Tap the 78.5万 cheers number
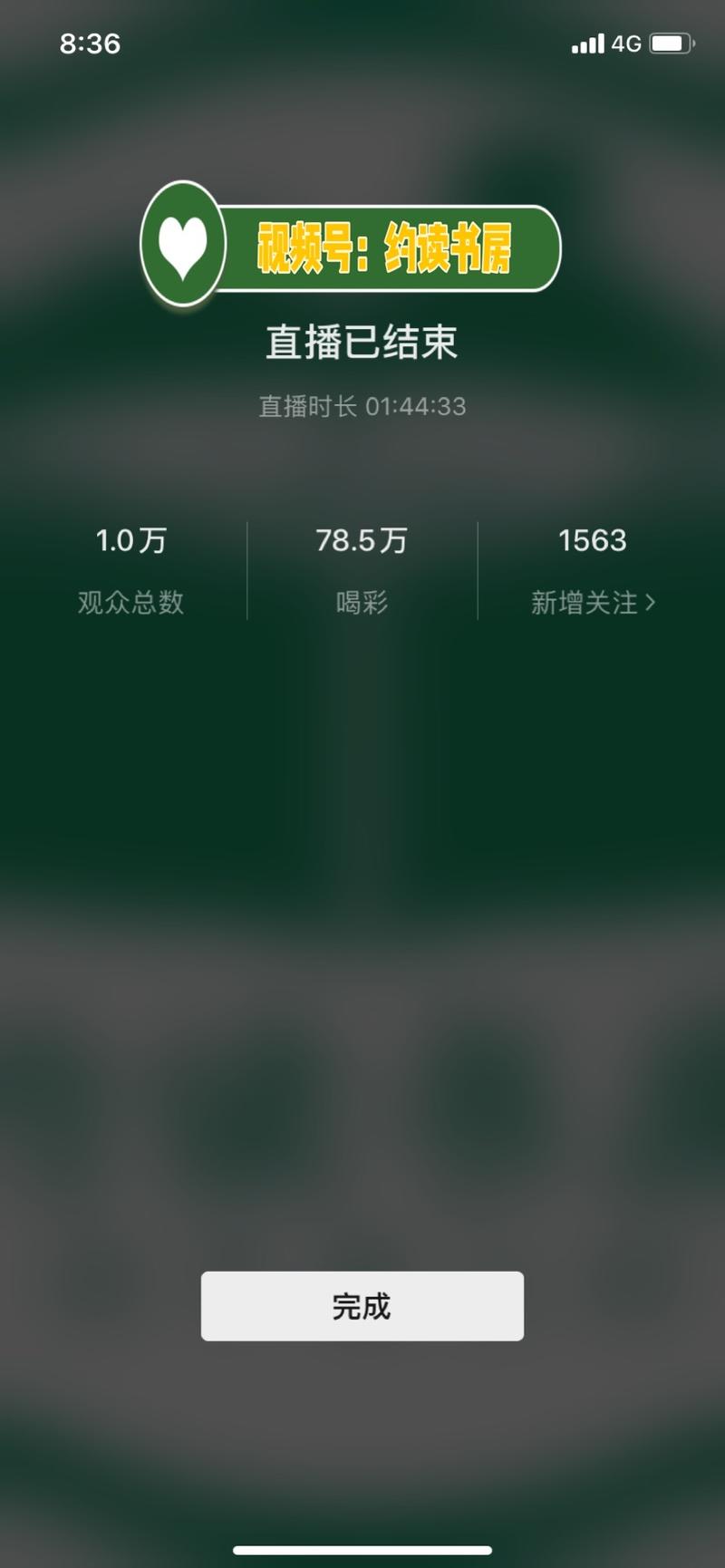The height and width of the screenshot is (1568, 725). 362,540
